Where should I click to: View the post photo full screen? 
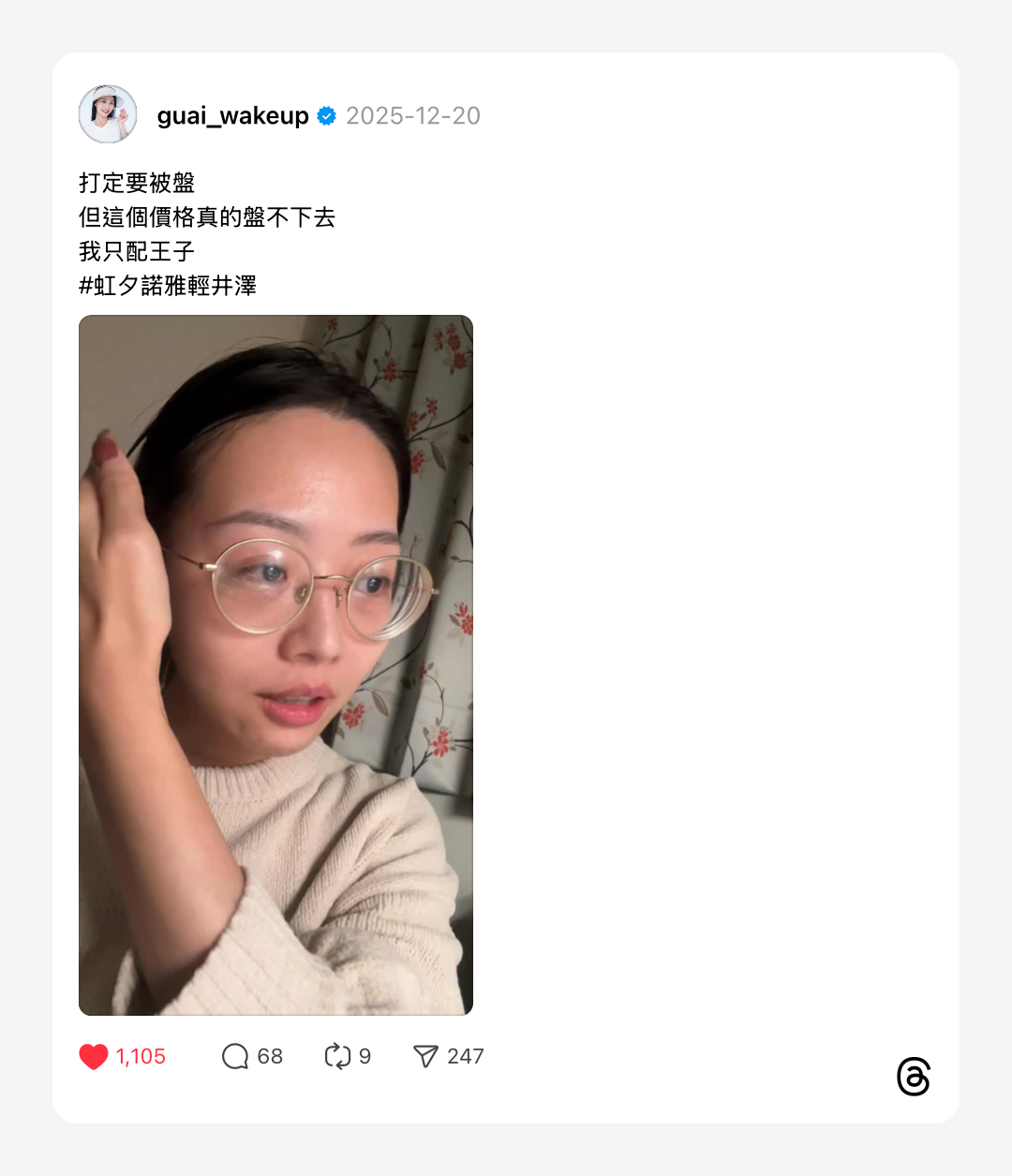click(x=275, y=664)
